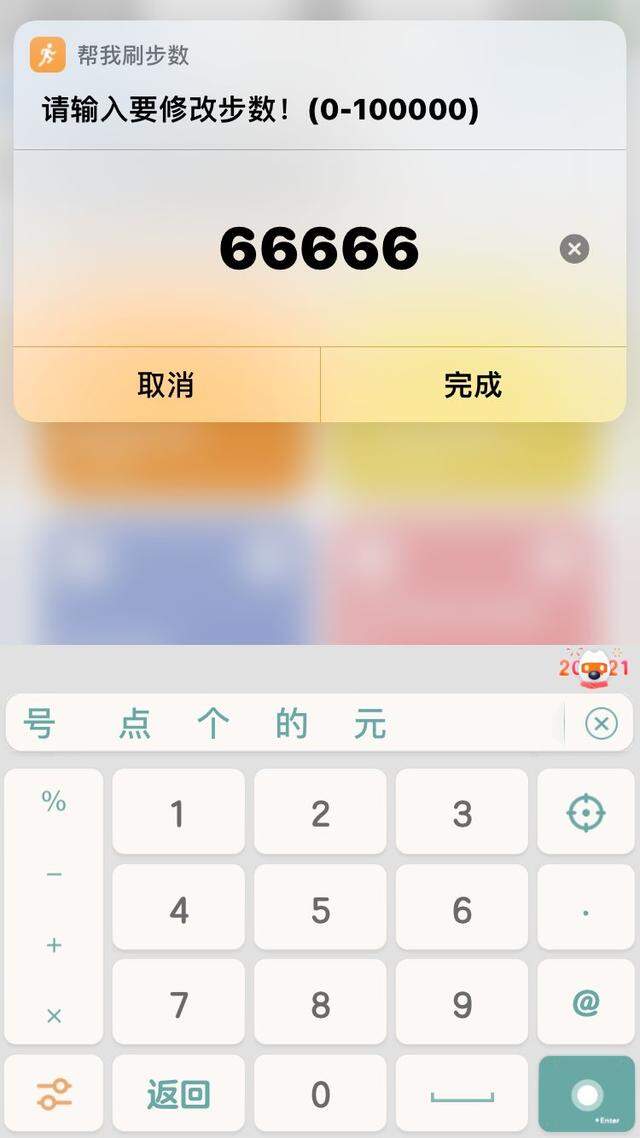The width and height of the screenshot is (640, 1138).
Task: Tap the green Enter key
Action: point(586,1093)
